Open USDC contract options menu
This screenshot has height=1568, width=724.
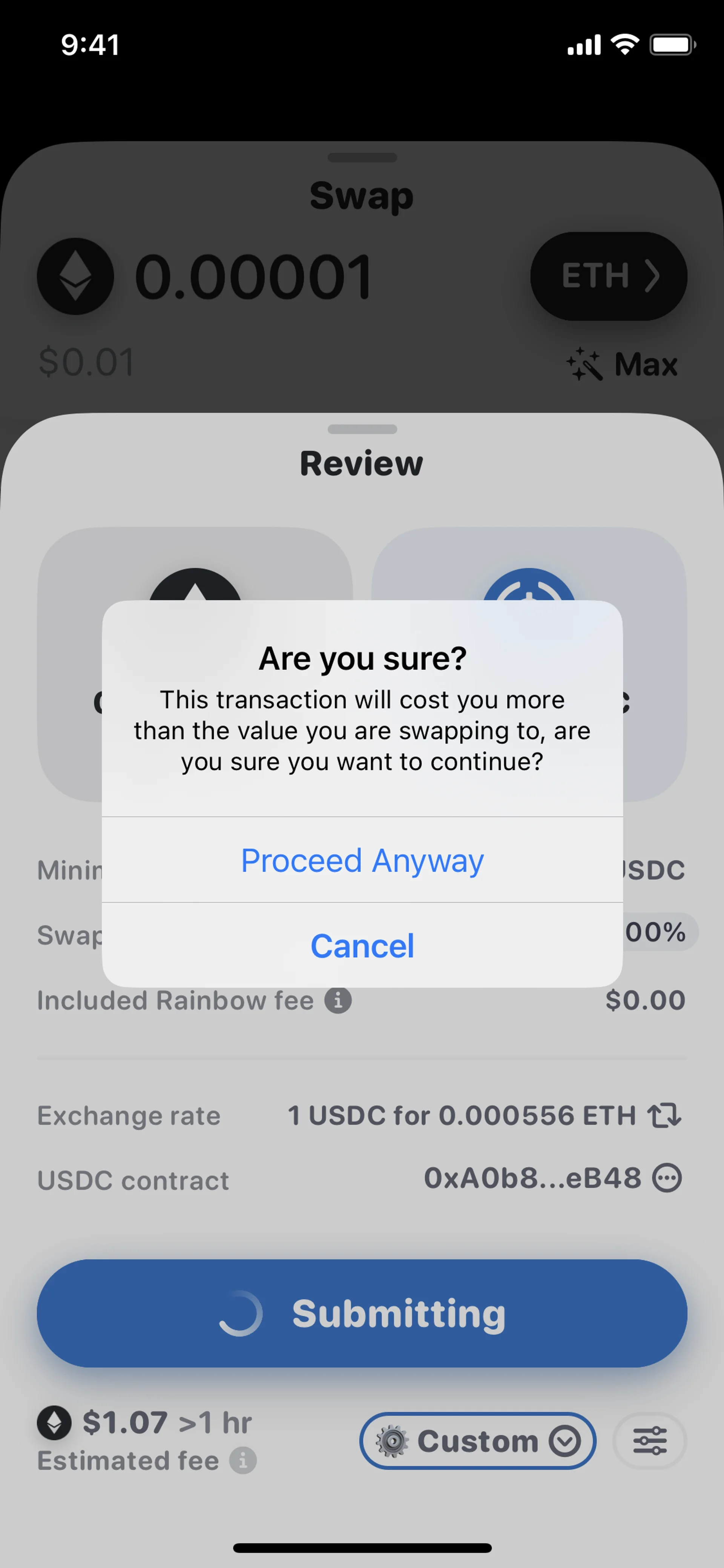click(x=667, y=1178)
